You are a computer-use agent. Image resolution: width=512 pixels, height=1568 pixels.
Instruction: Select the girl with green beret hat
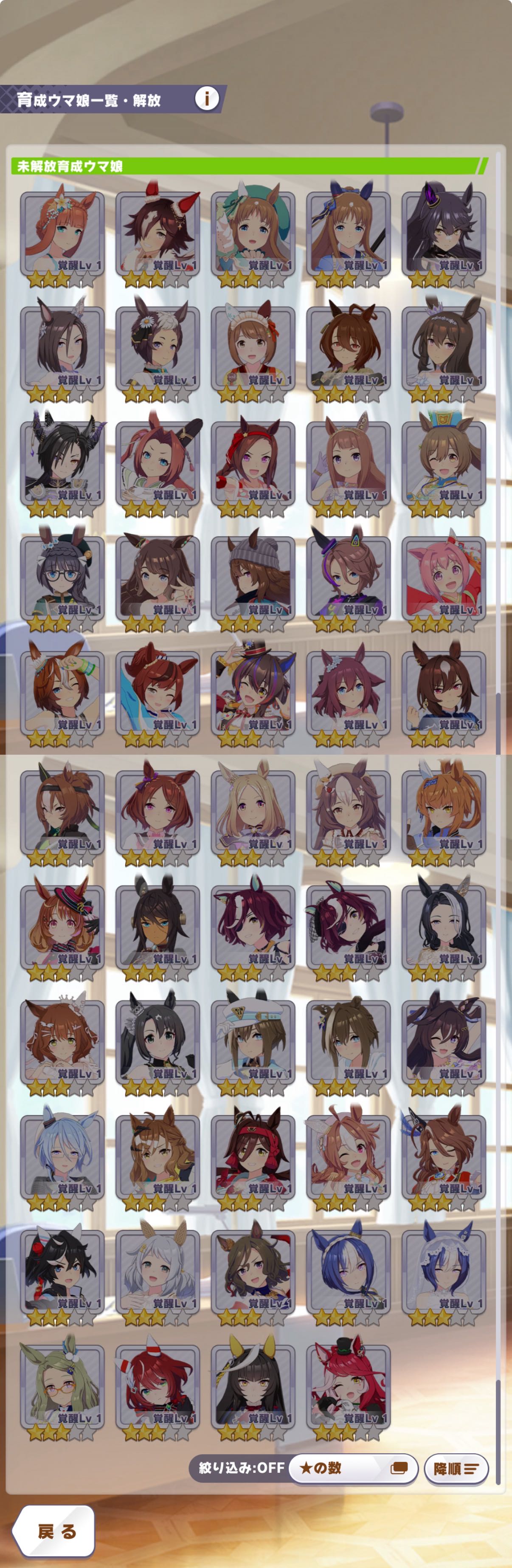253,234
